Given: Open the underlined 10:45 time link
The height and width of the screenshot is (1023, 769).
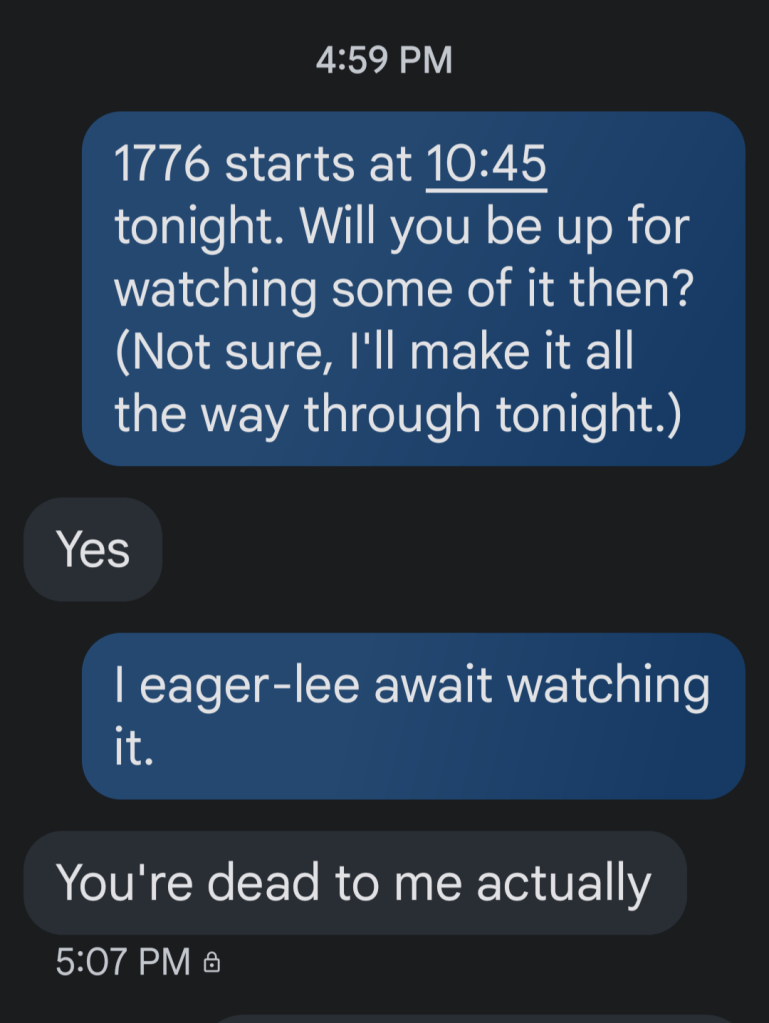Looking at the screenshot, I should [487, 165].
